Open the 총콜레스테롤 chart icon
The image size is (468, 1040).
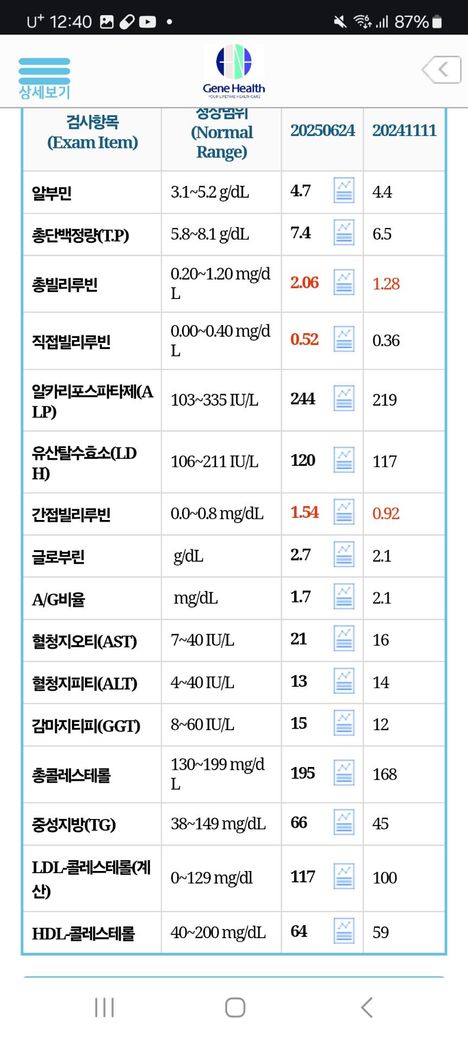coord(343,773)
